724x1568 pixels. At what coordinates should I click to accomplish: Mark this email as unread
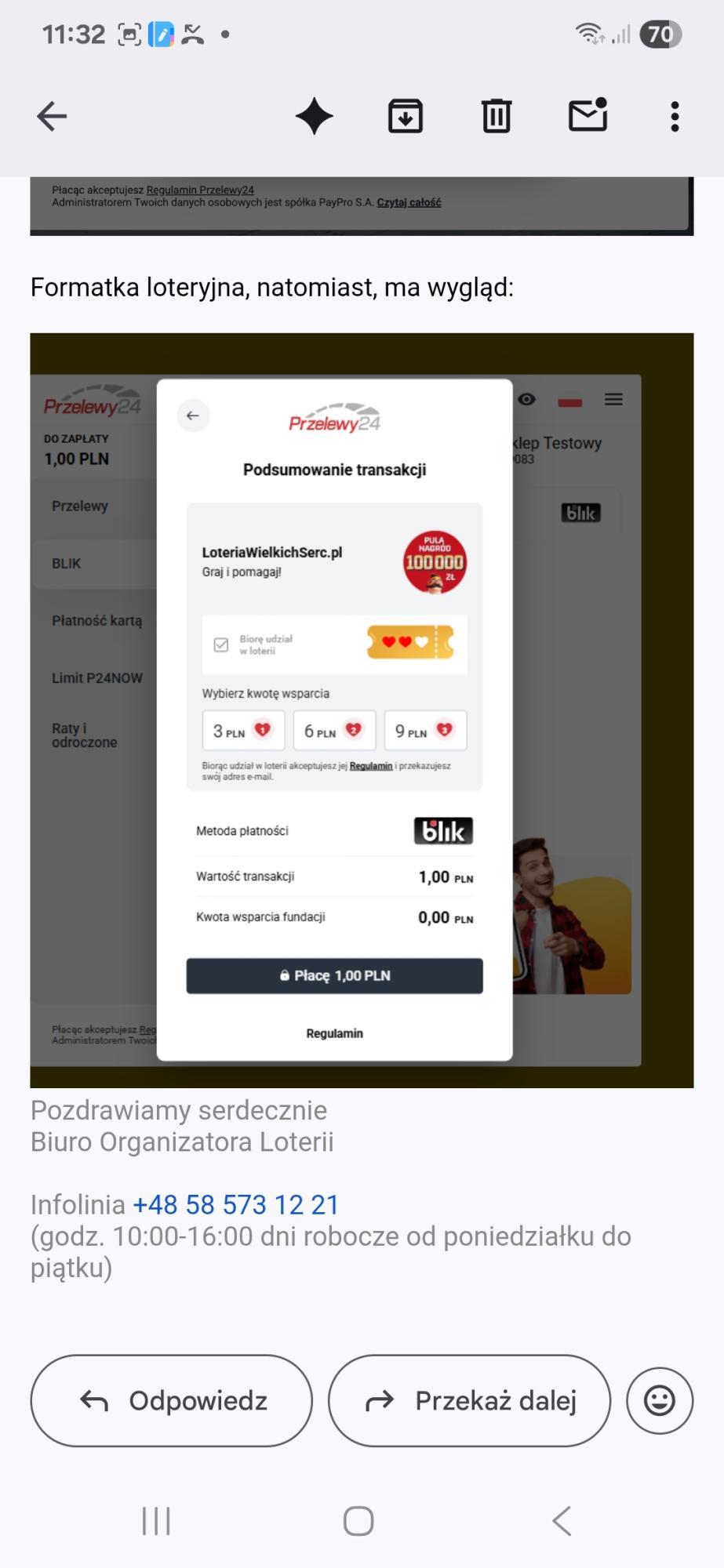(x=588, y=115)
